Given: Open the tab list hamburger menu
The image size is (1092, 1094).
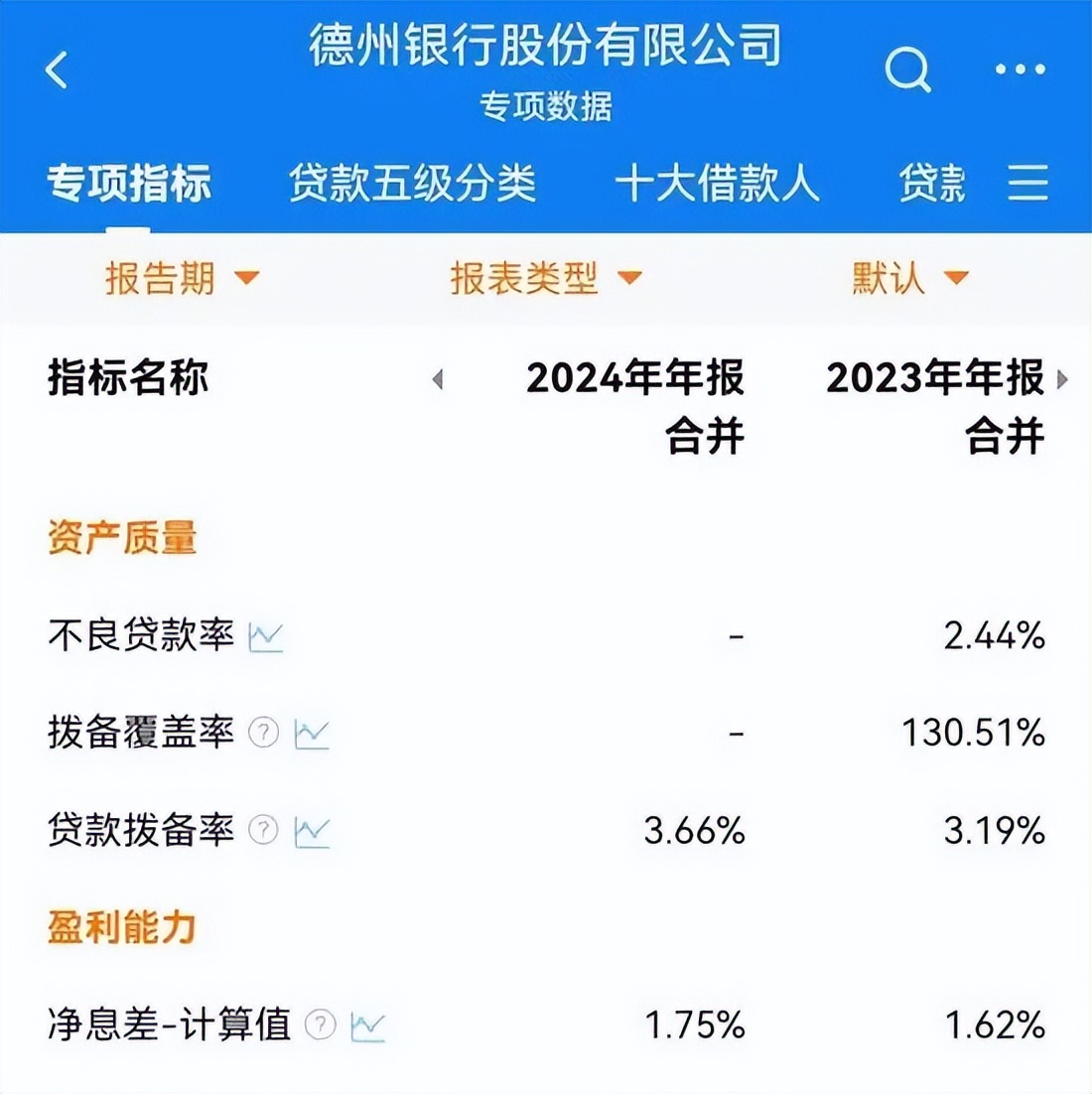Looking at the screenshot, I should (1027, 184).
